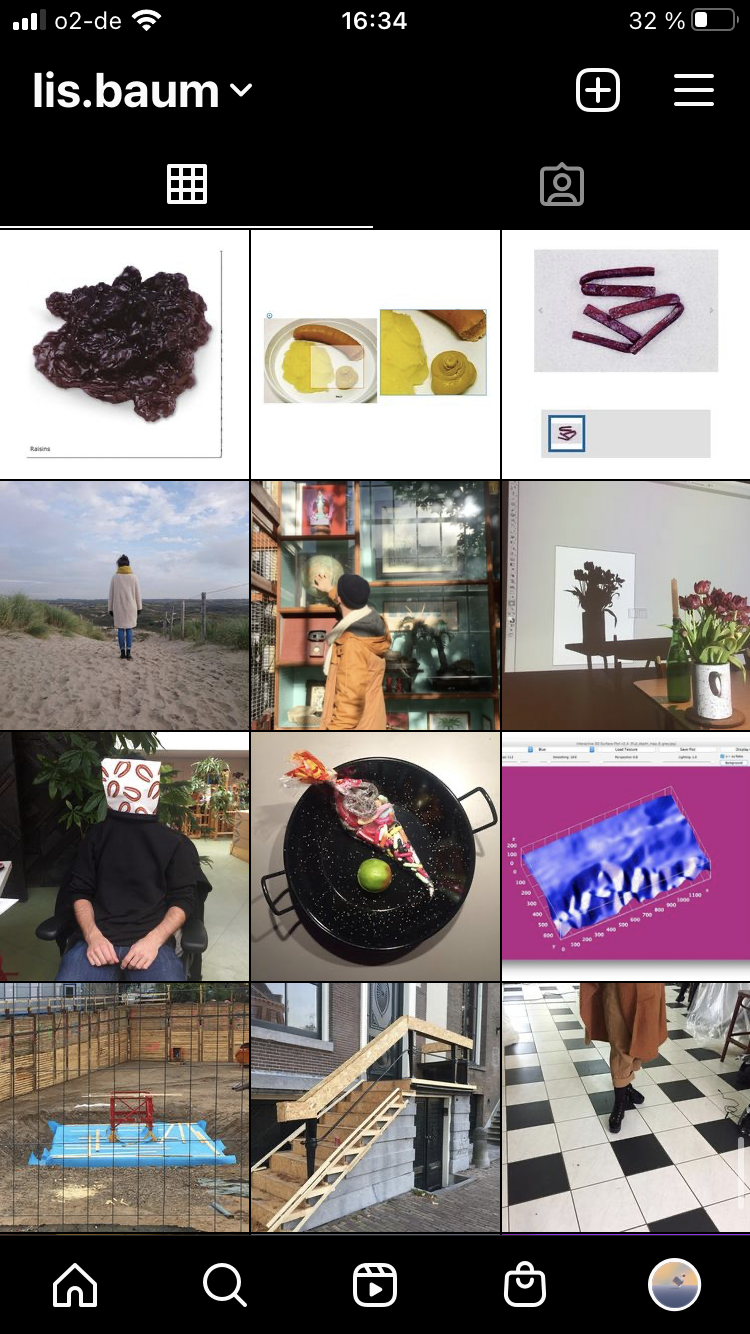750x1334 pixels.
Task: Open the search and explore tab
Action: tap(224, 1285)
